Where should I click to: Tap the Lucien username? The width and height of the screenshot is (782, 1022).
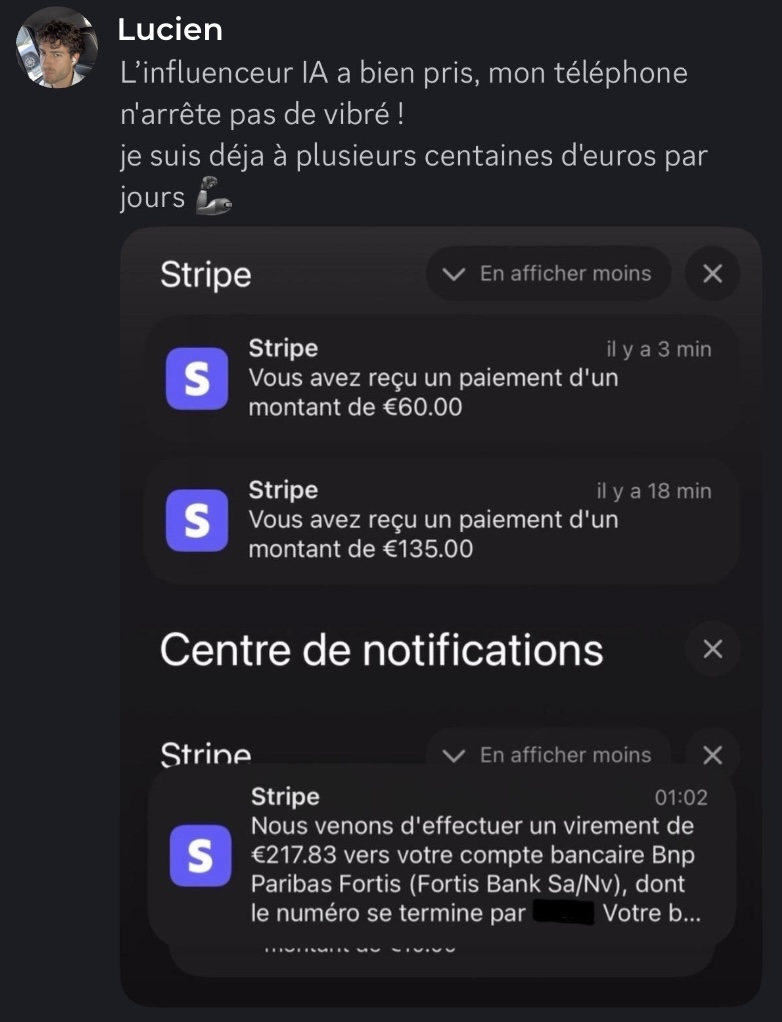coord(170,30)
